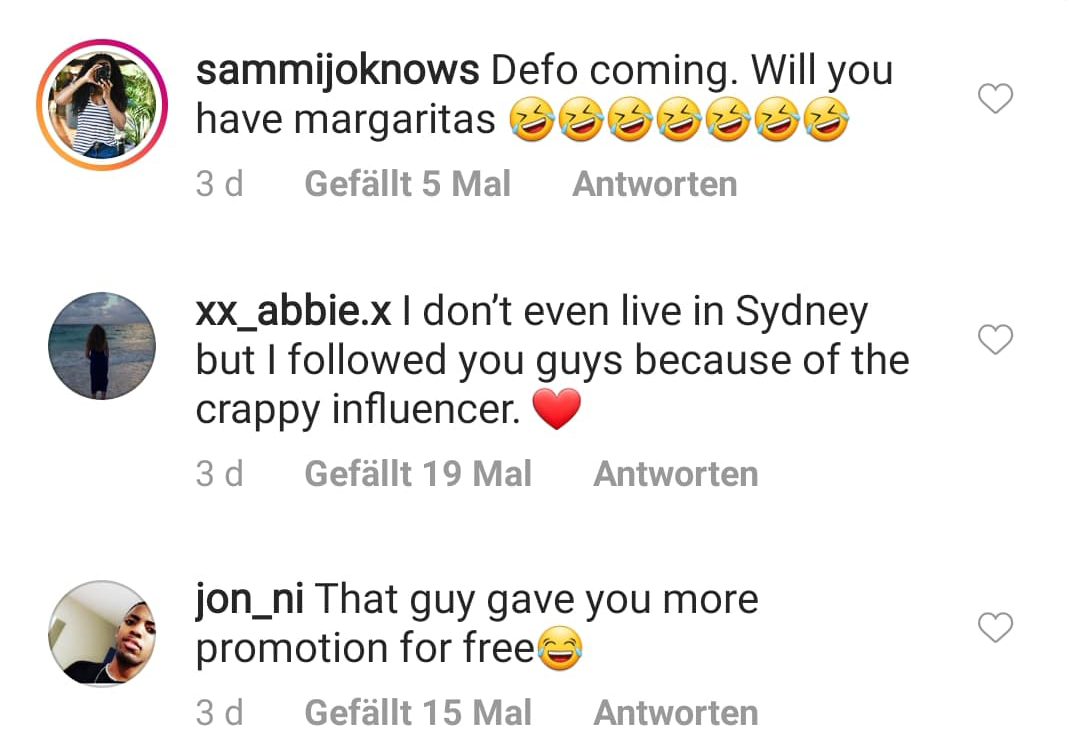
Task: Open username jon_ni
Action: tap(251, 600)
